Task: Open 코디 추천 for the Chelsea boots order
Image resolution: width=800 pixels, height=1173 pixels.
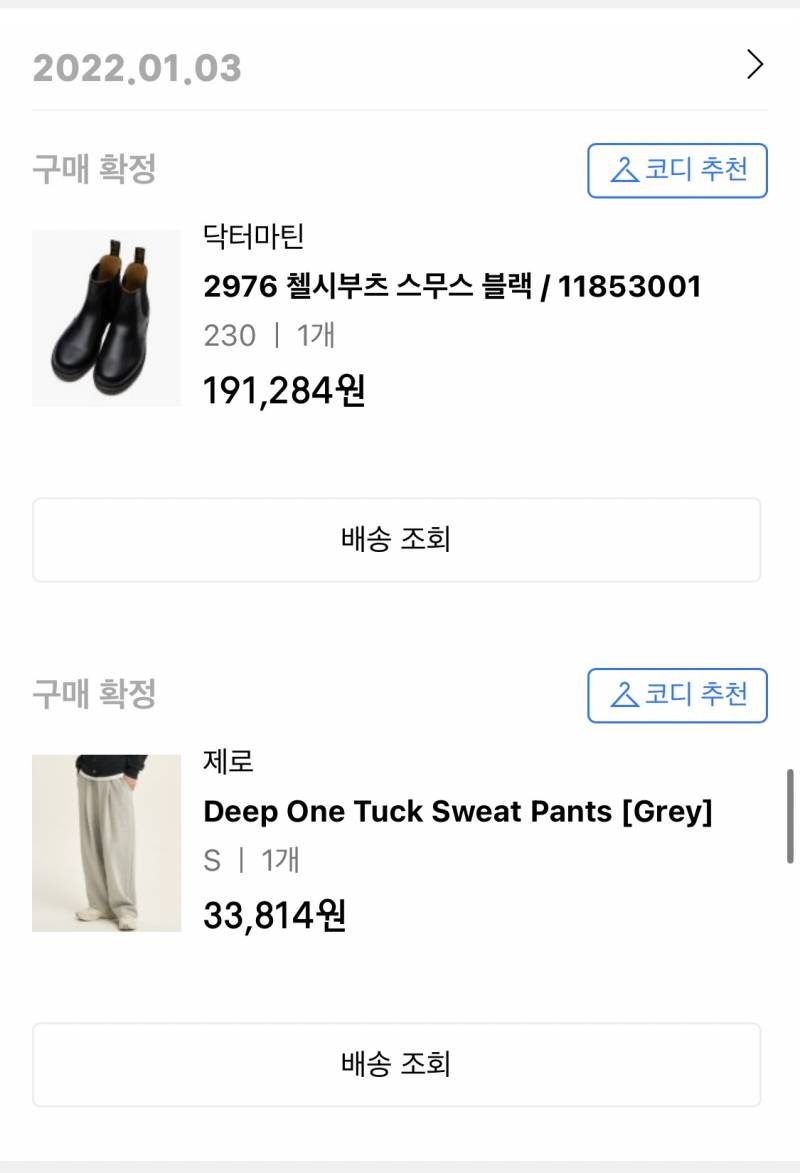Action: click(x=677, y=171)
